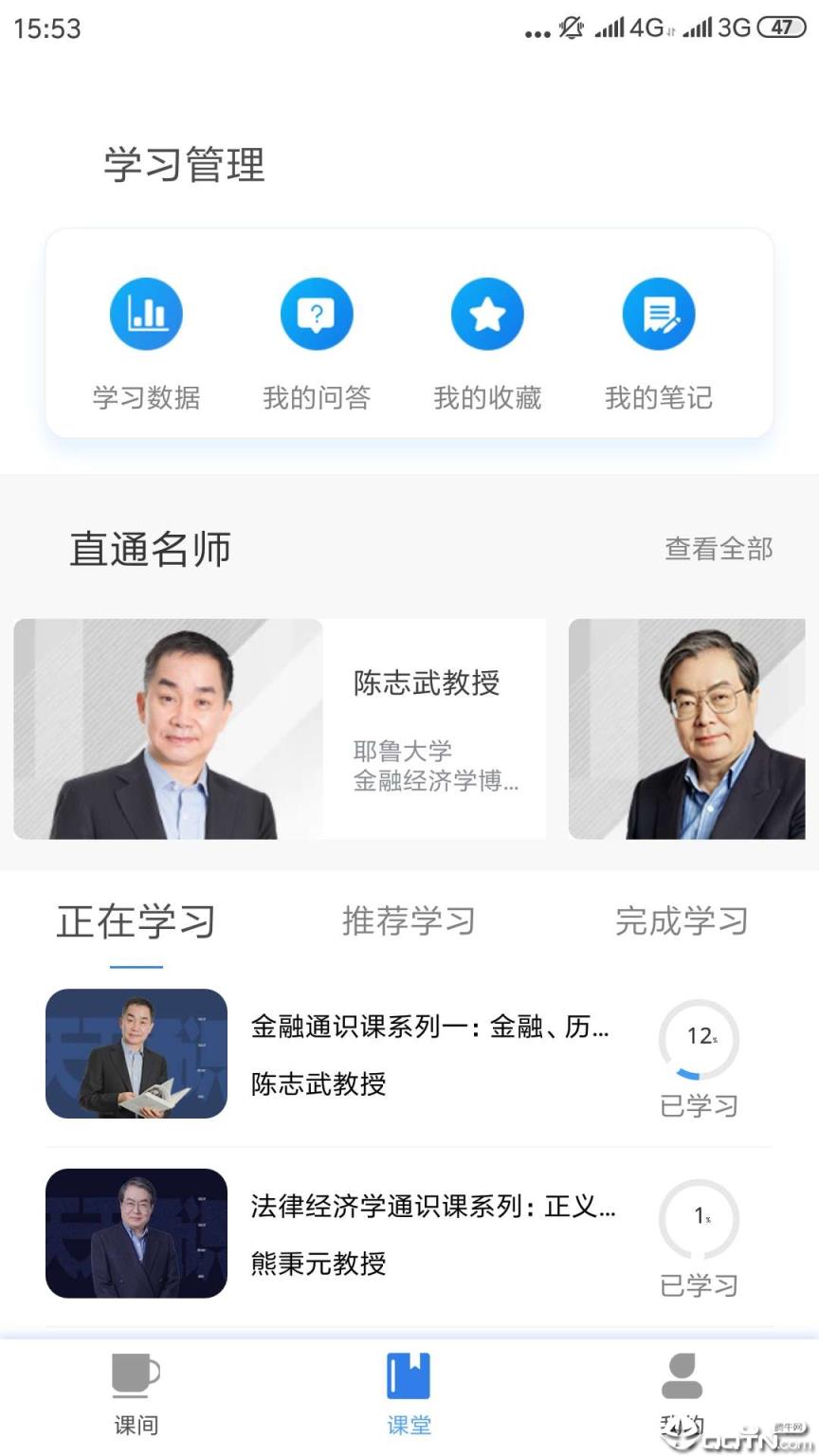This screenshot has height=1456, width=819.
Task: Toggle the mute icon in status bar
Action: (570, 27)
